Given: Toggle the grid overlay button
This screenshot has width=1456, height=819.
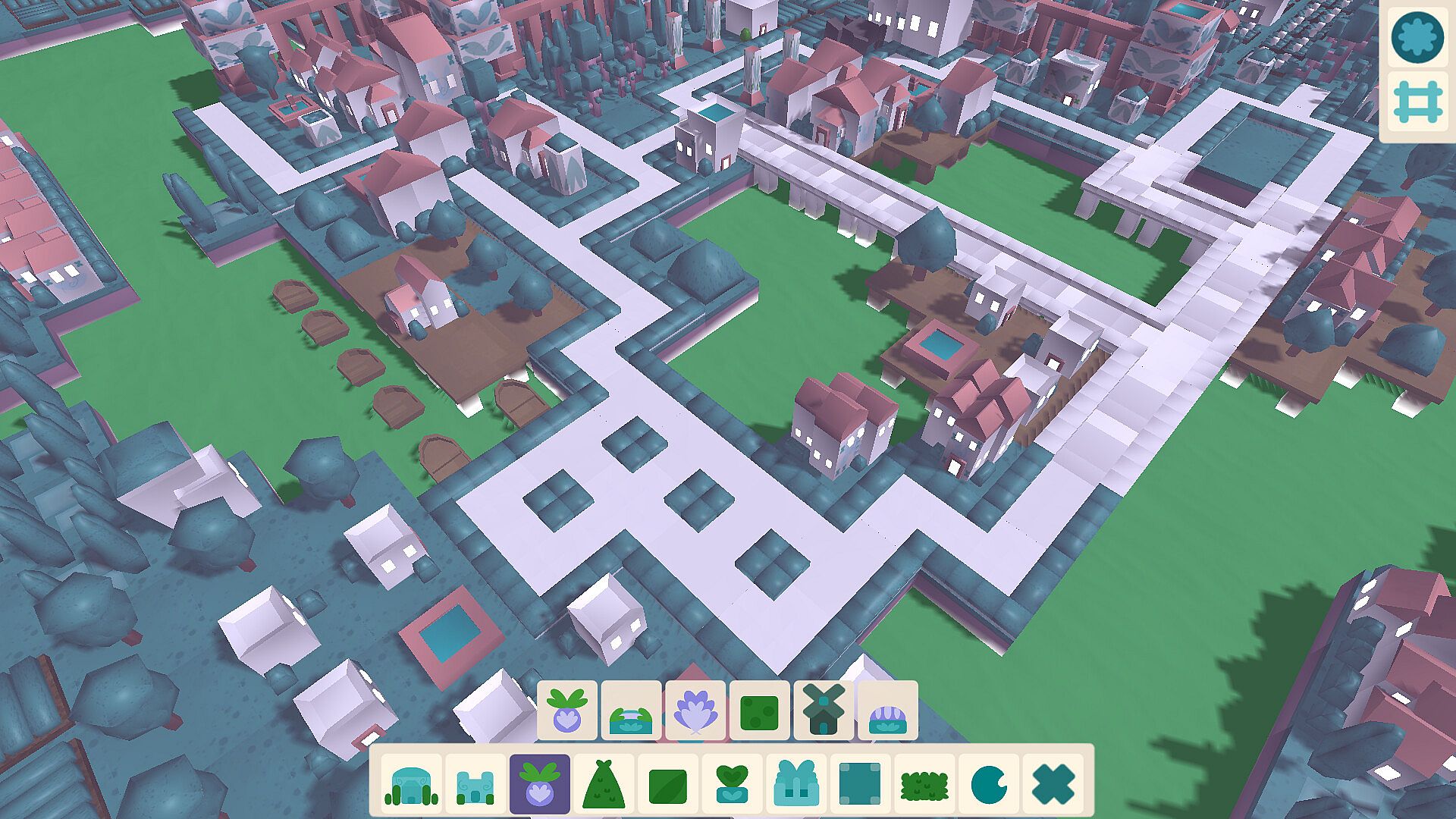Looking at the screenshot, I should pos(1417,103).
